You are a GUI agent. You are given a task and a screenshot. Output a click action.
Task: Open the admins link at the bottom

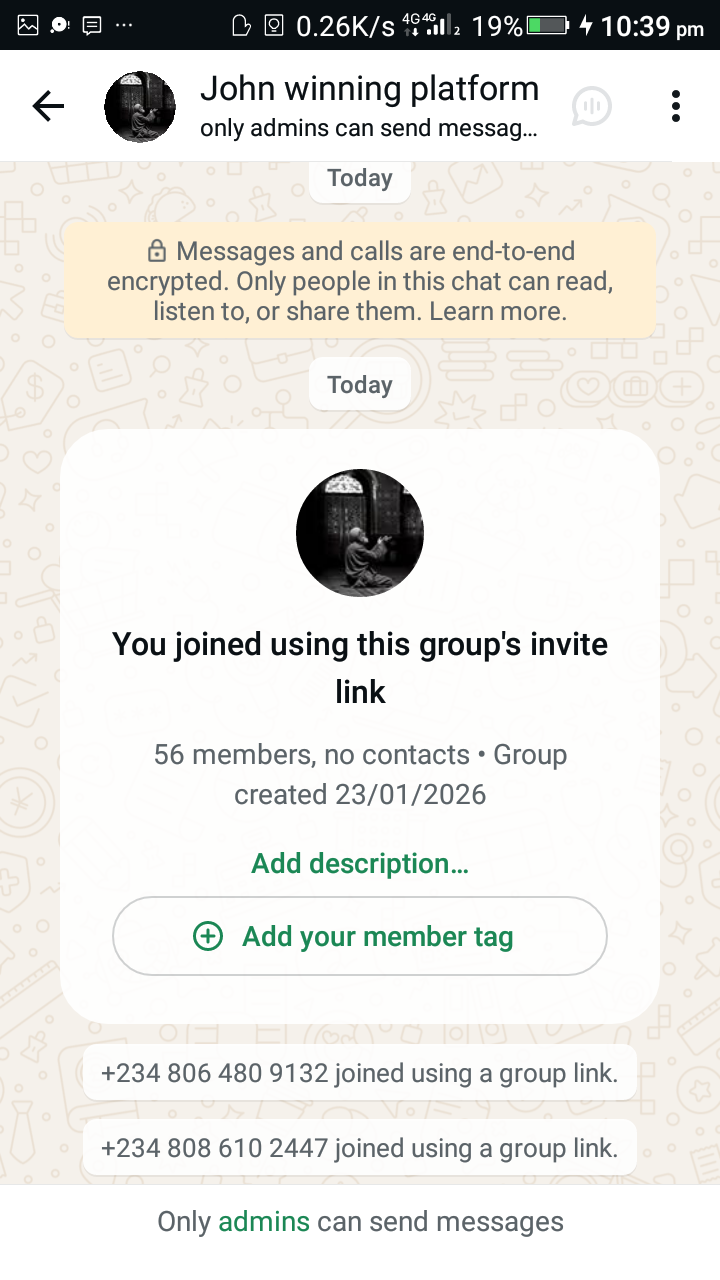pos(264,1221)
